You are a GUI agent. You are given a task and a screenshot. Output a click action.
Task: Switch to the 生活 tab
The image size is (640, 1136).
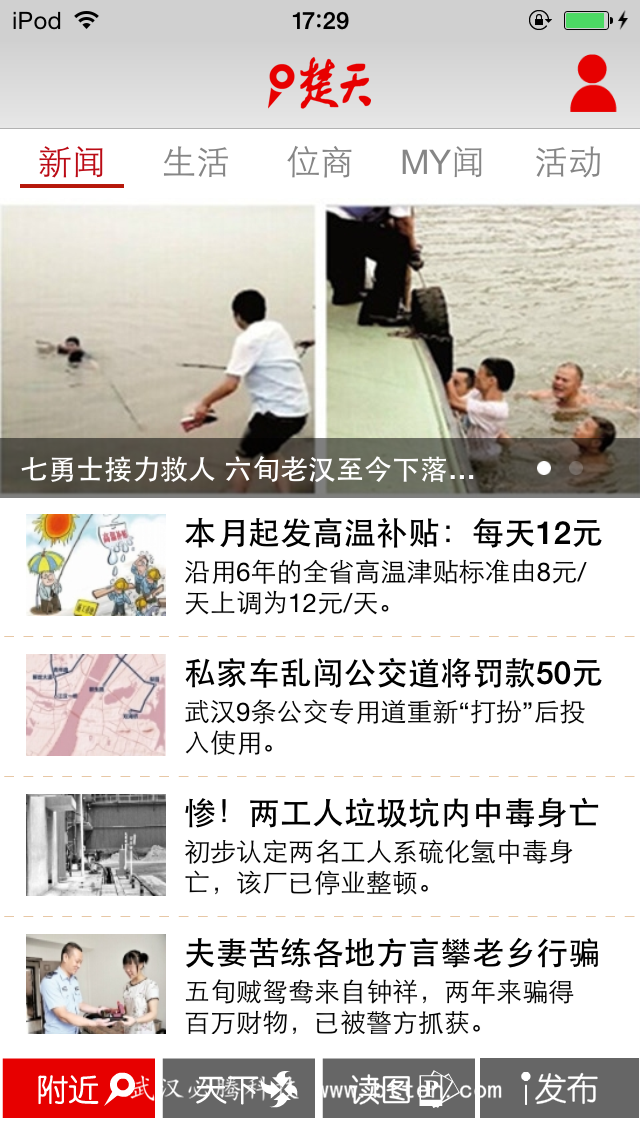click(196, 162)
